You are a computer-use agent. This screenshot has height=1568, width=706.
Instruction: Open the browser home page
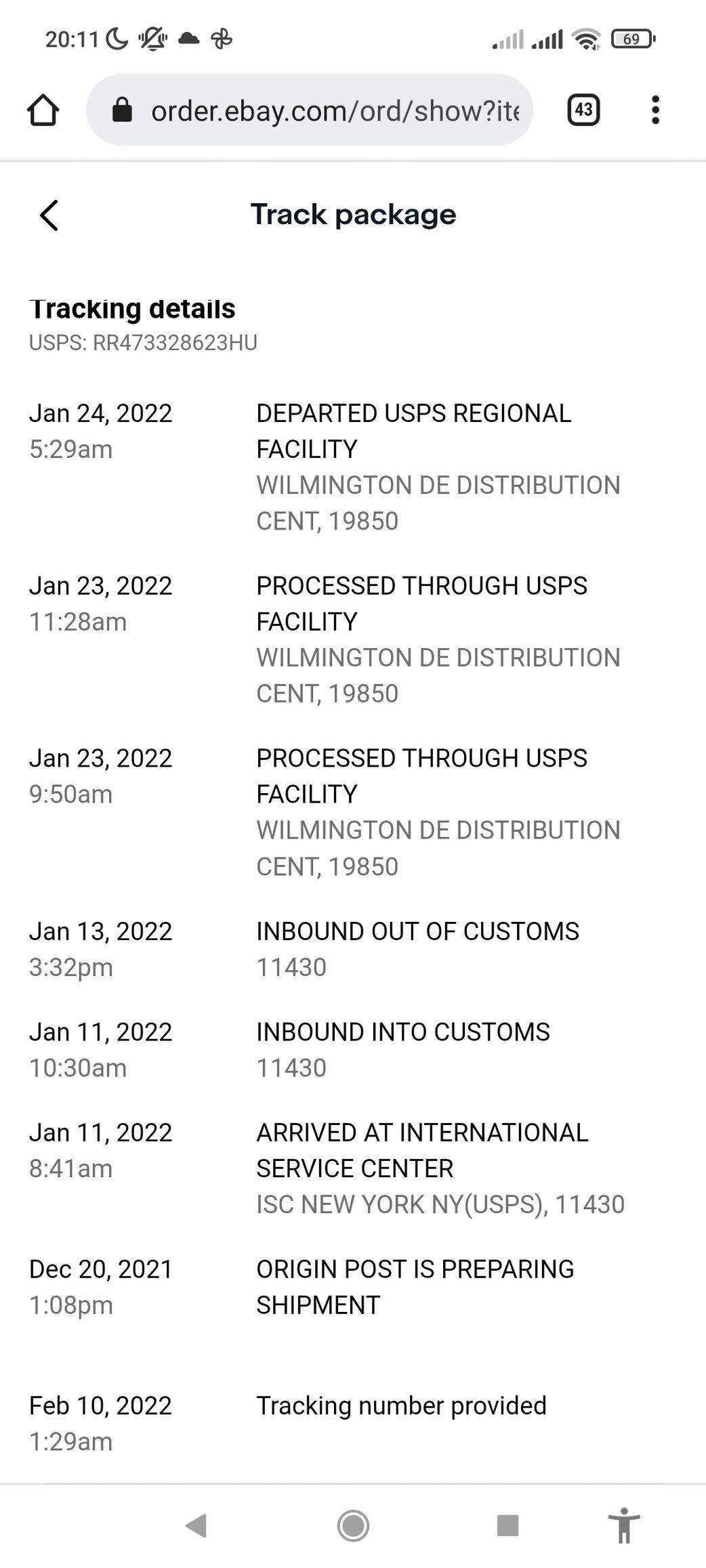click(x=43, y=110)
